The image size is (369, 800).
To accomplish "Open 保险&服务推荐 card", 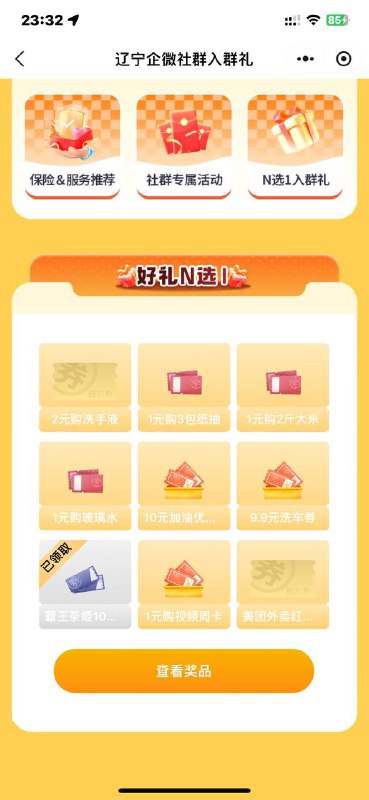I will (x=72, y=146).
